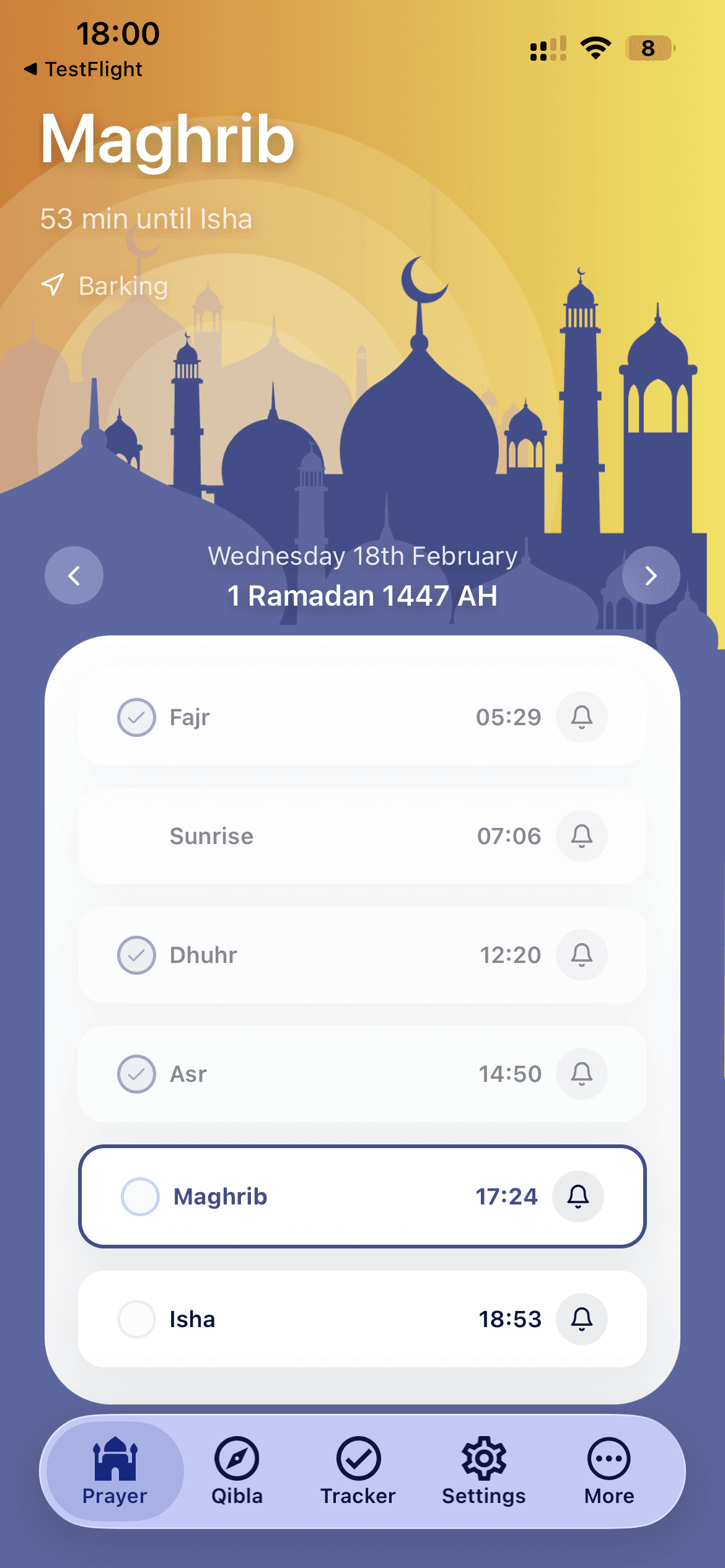Toggle the Asr prayer checkmark
725x1568 pixels.
tap(136, 1074)
